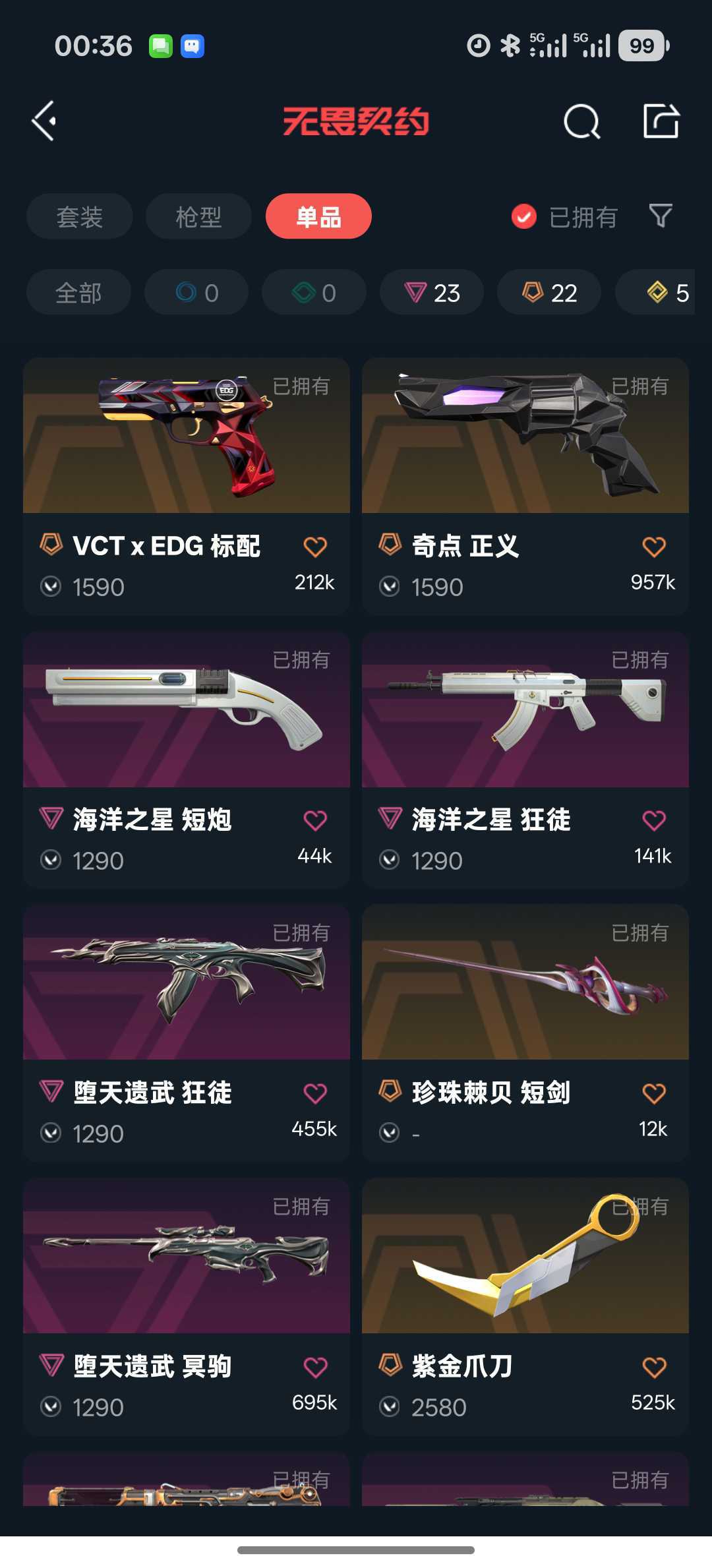Filter by the yellow tier chip showing 5
This screenshot has height=1568, width=712.
pos(655,292)
